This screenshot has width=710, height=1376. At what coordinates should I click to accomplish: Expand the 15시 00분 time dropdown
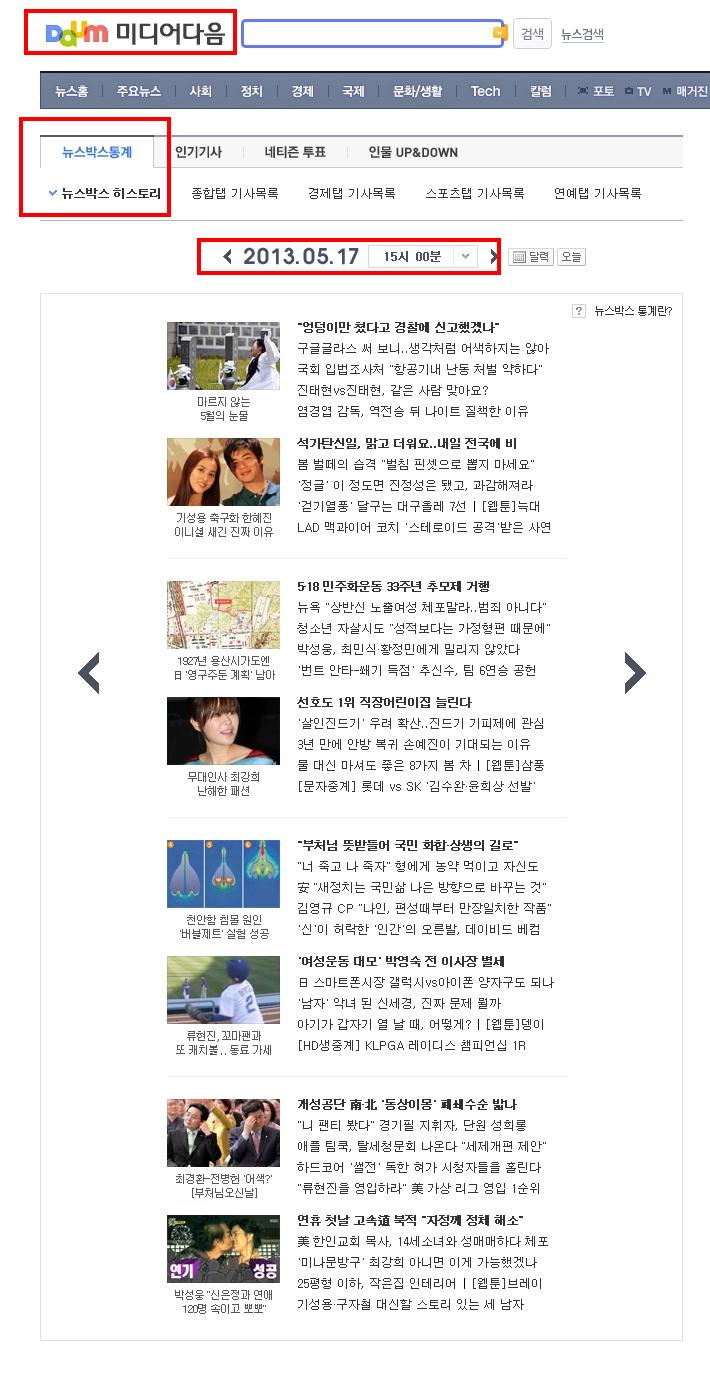(422, 257)
